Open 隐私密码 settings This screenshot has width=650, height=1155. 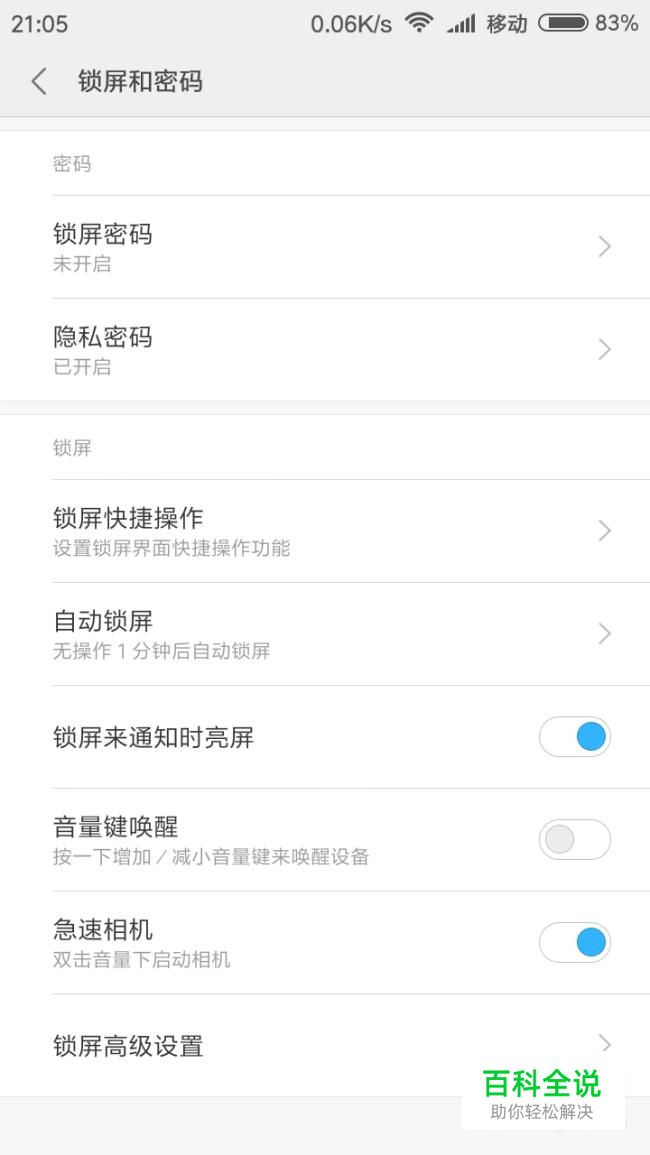coord(325,350)
